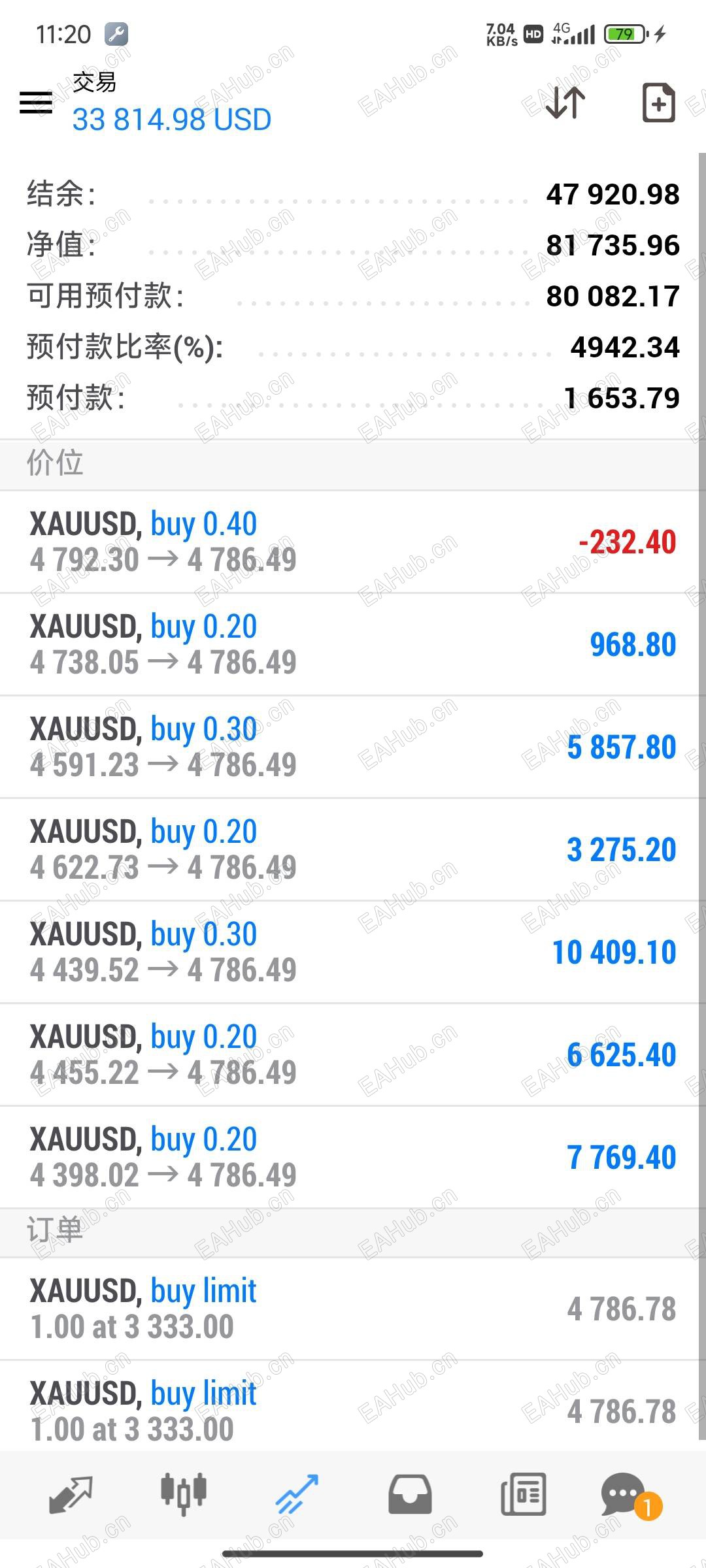Open the XAUUSD position opened at 4 398.02
706x1568 pixels.
pyautogui.click(x=353, y=1157)
